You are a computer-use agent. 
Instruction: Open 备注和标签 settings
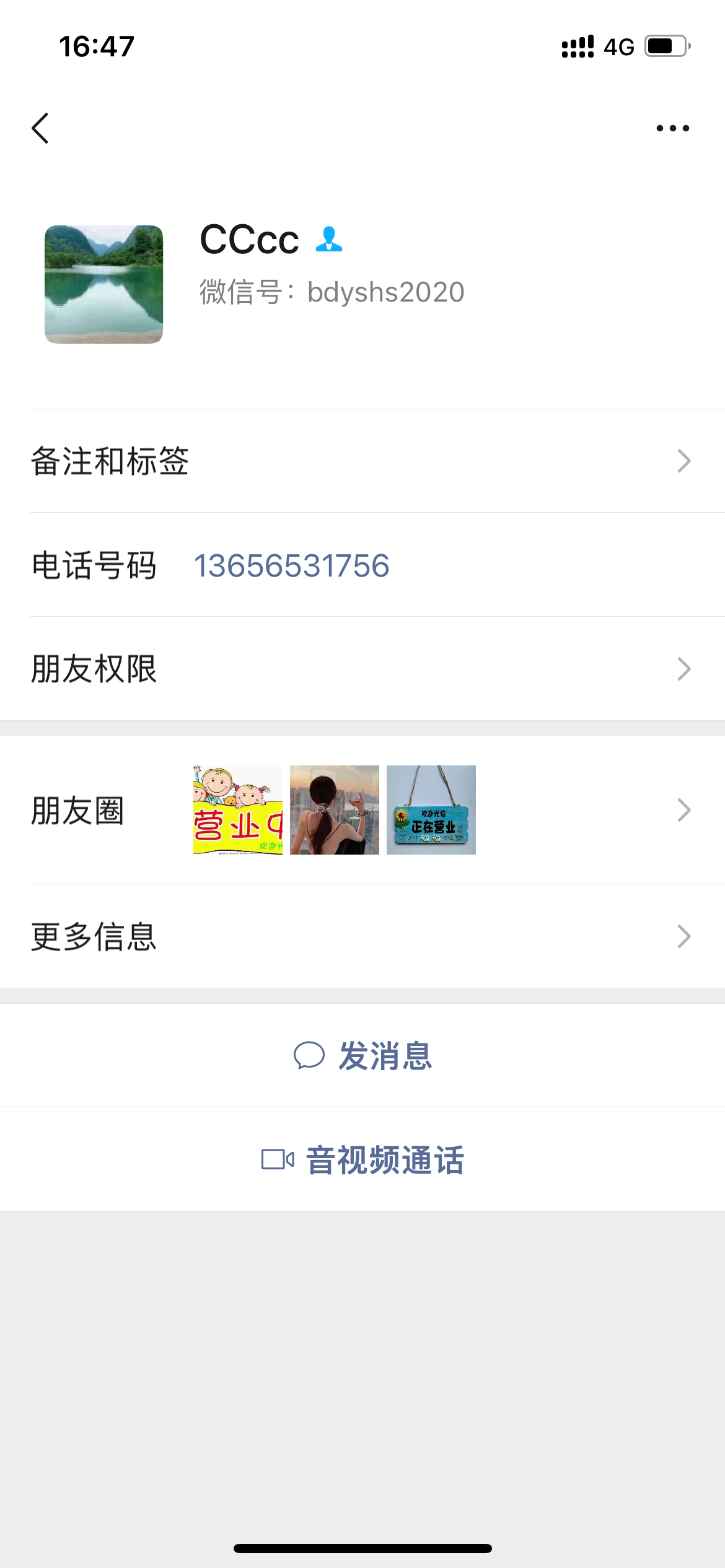tap(362, 461)
